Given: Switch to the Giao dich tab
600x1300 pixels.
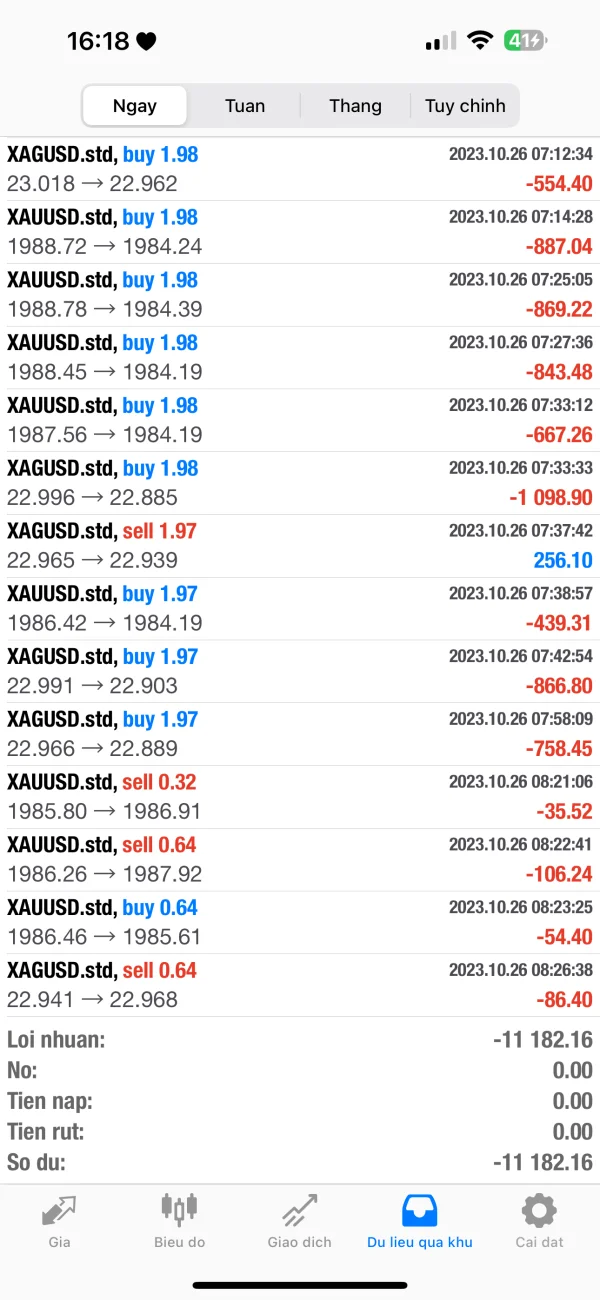Looking at the screenshot, I should 299,1221.
